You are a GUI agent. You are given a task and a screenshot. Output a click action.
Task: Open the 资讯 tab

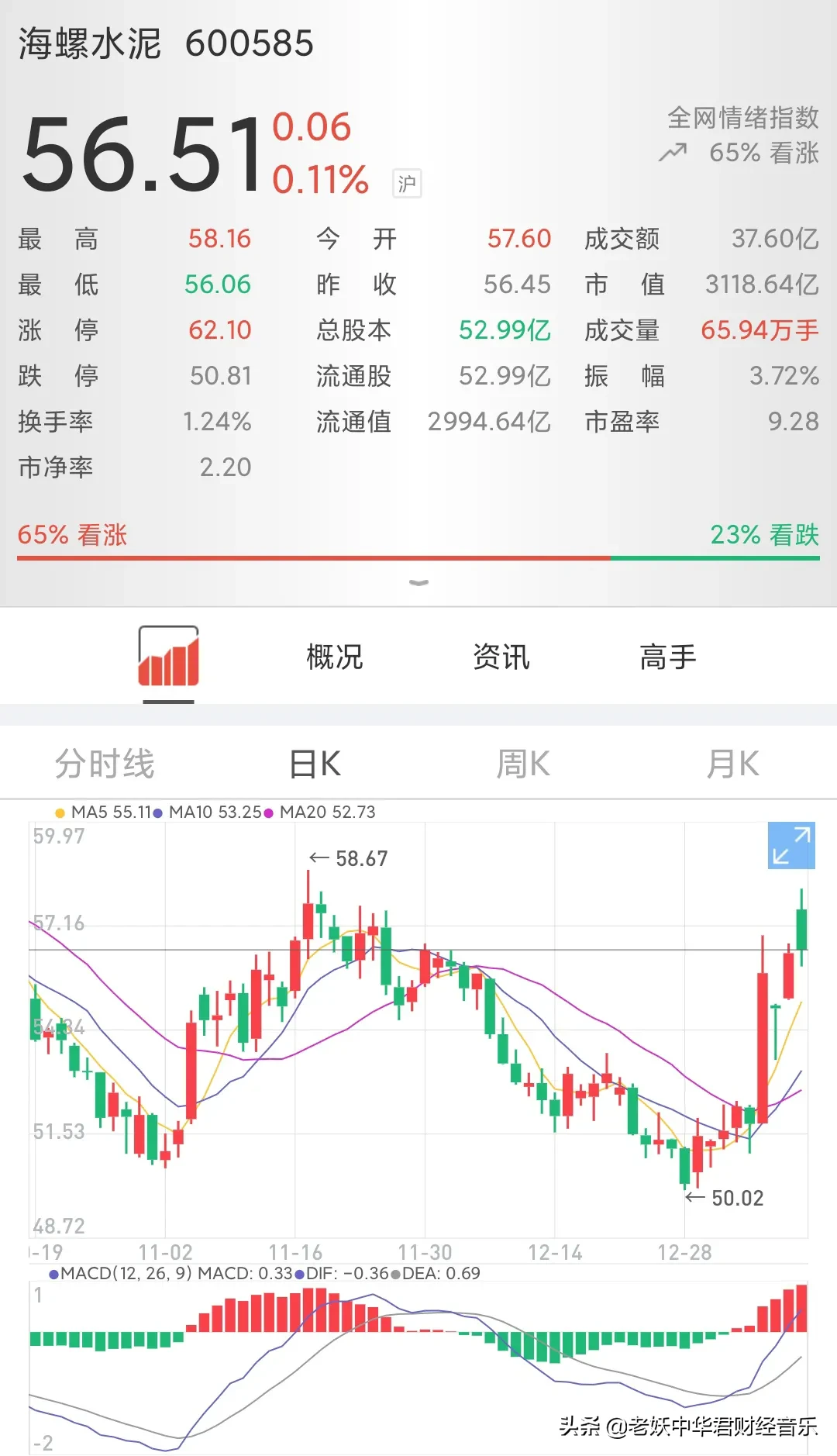tap(501, 657)
